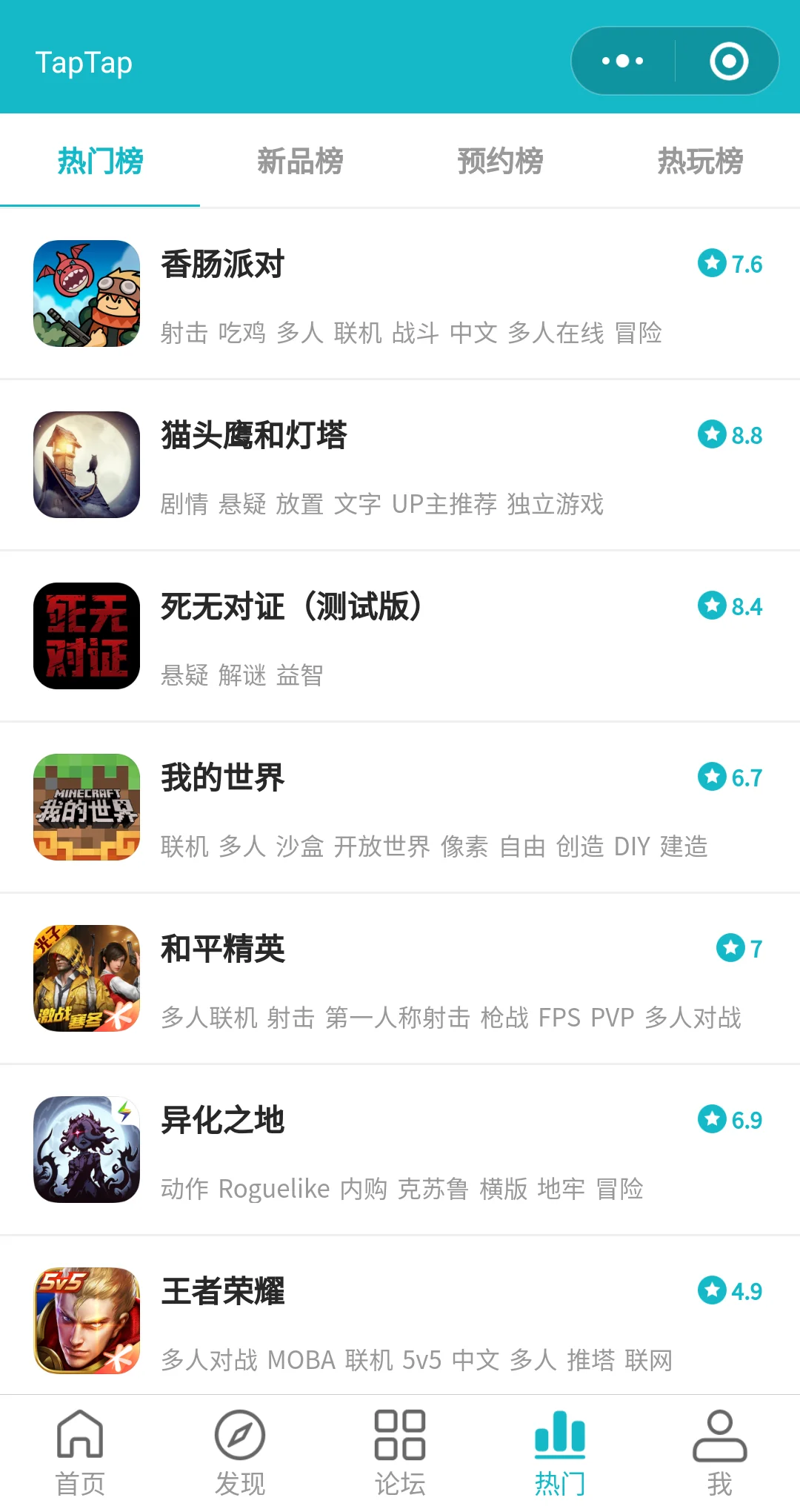800x1512 pixels.
Task: Open the 和平精英 game entry
Action: pos(223,949)
